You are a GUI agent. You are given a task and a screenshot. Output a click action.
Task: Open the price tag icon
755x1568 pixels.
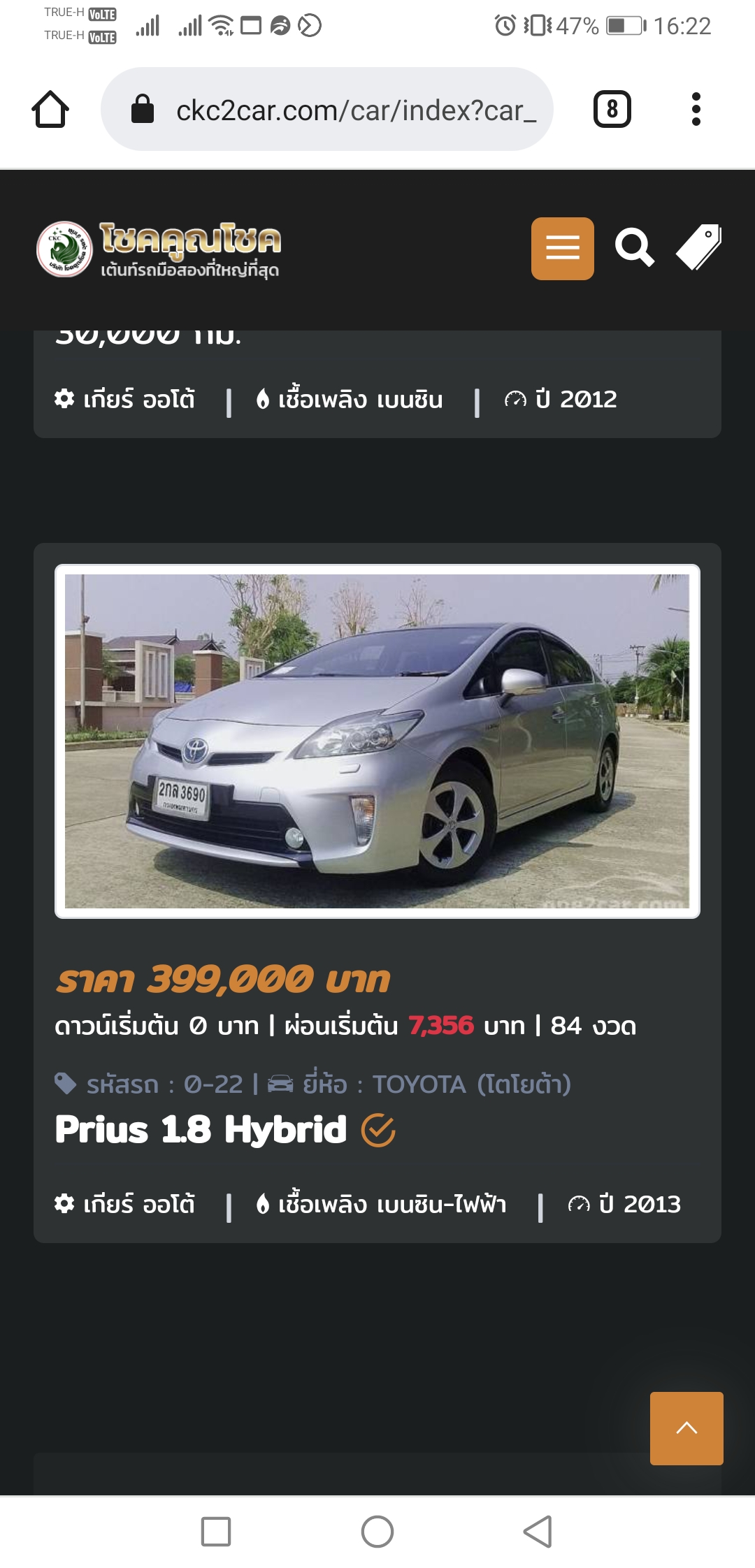(698, 248)
